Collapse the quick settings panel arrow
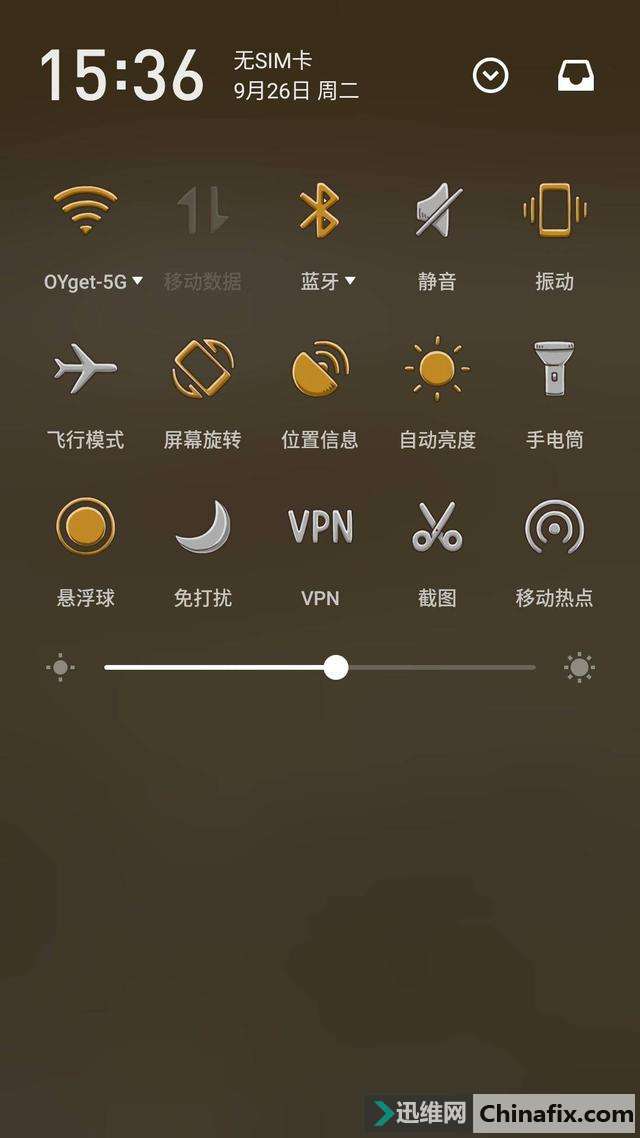The image size is (640, 1138). [490, 76]
